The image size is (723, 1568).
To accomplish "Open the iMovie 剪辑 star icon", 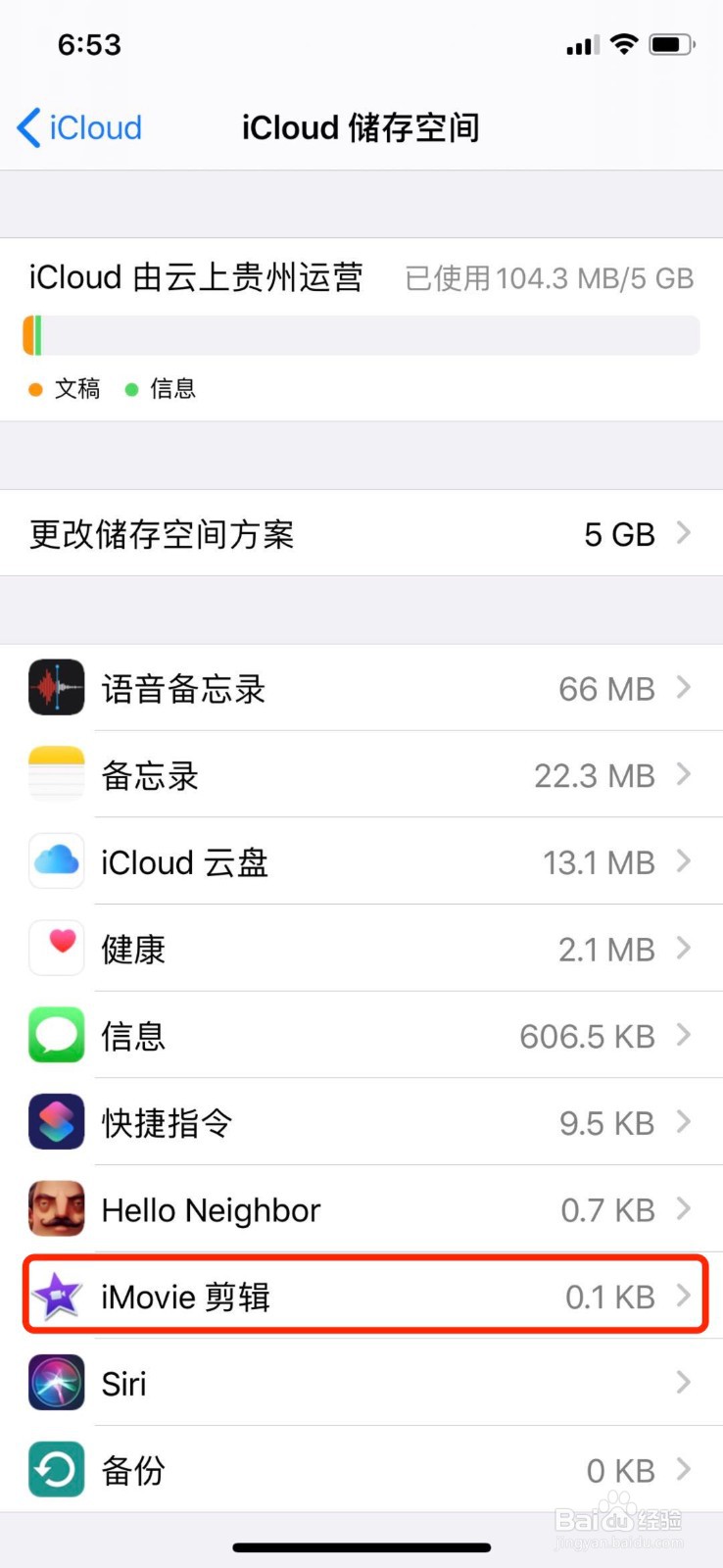I will (x=56, y=1296).
